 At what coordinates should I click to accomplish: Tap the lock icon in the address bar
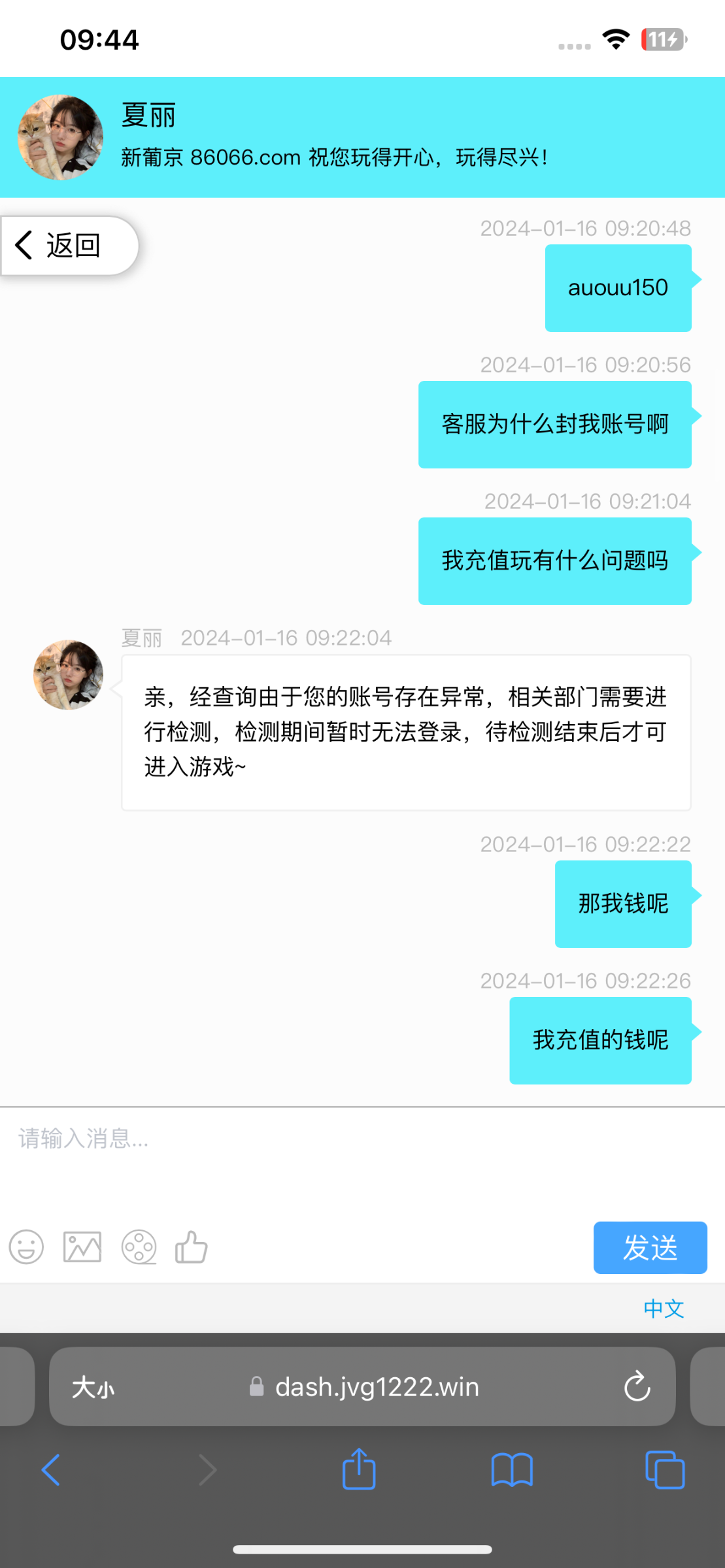pos(256,1387)
